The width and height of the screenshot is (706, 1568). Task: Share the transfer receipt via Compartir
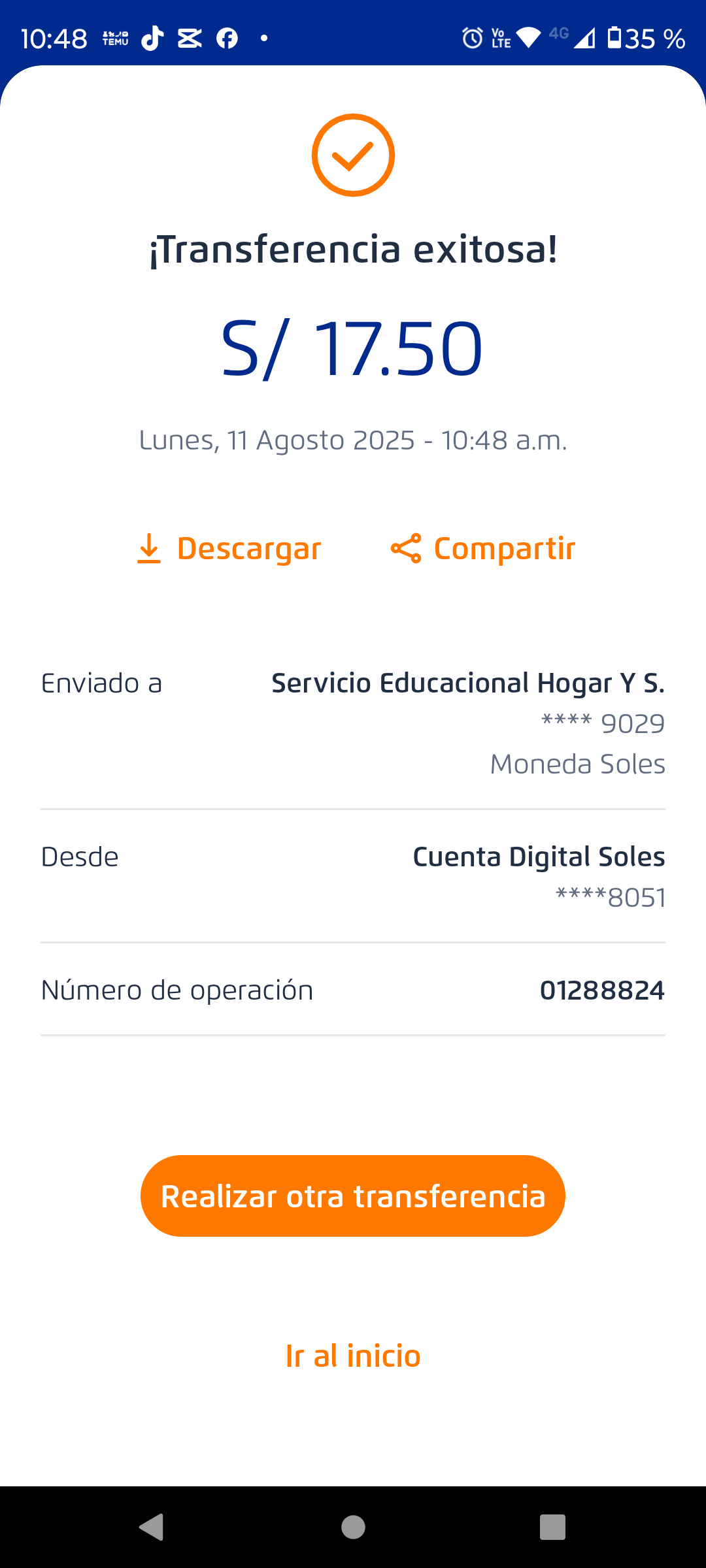tap(483, 549)
